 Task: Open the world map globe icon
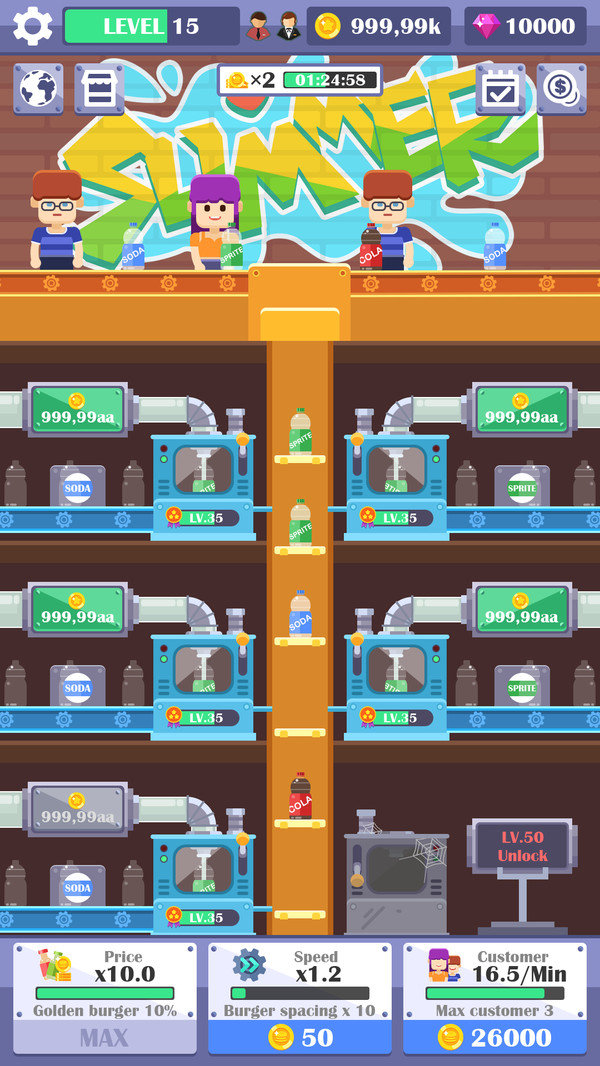38,89
